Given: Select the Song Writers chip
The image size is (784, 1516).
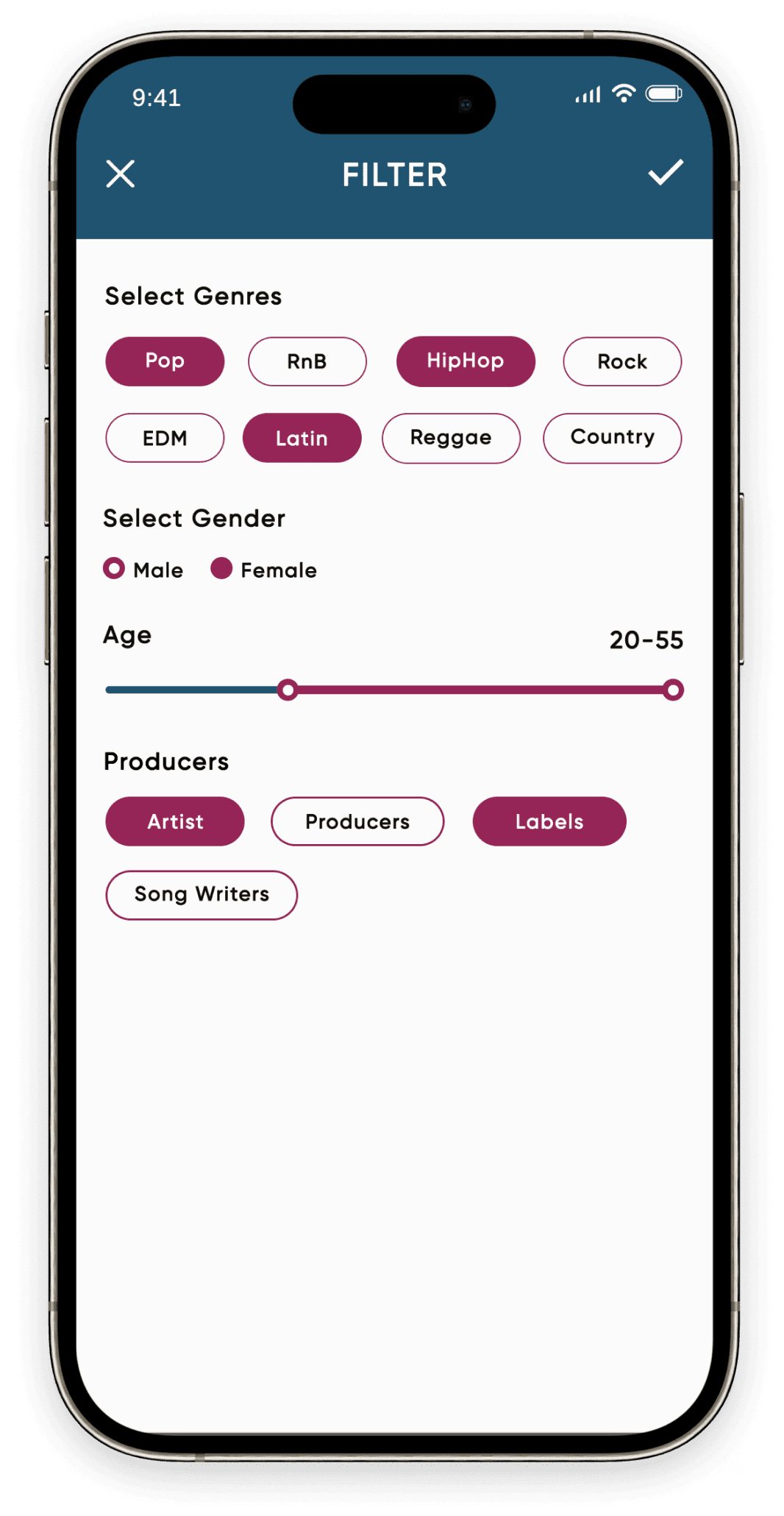Looking at the screenshot, I should 202,895.
